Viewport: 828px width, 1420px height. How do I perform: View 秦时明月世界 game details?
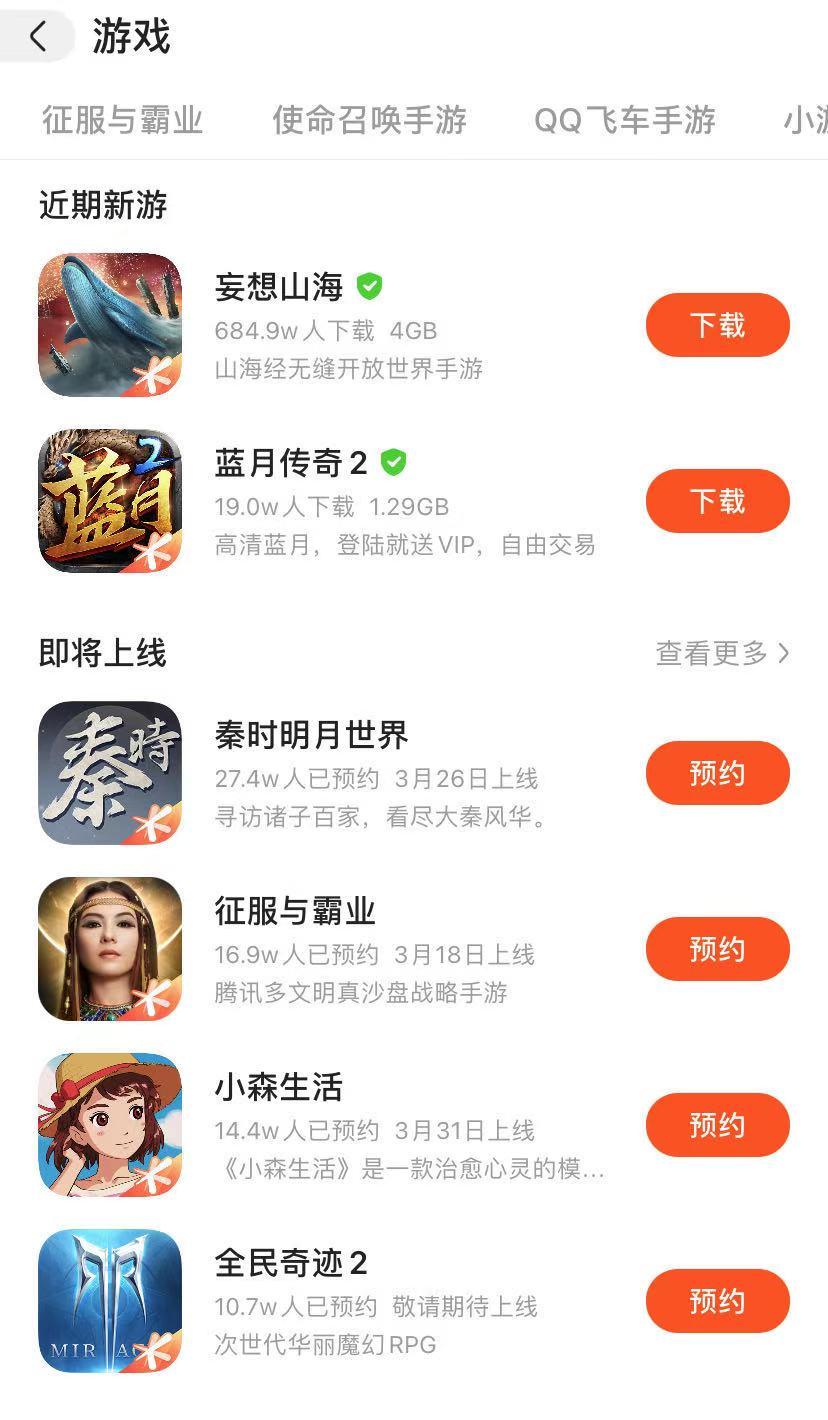311,736
